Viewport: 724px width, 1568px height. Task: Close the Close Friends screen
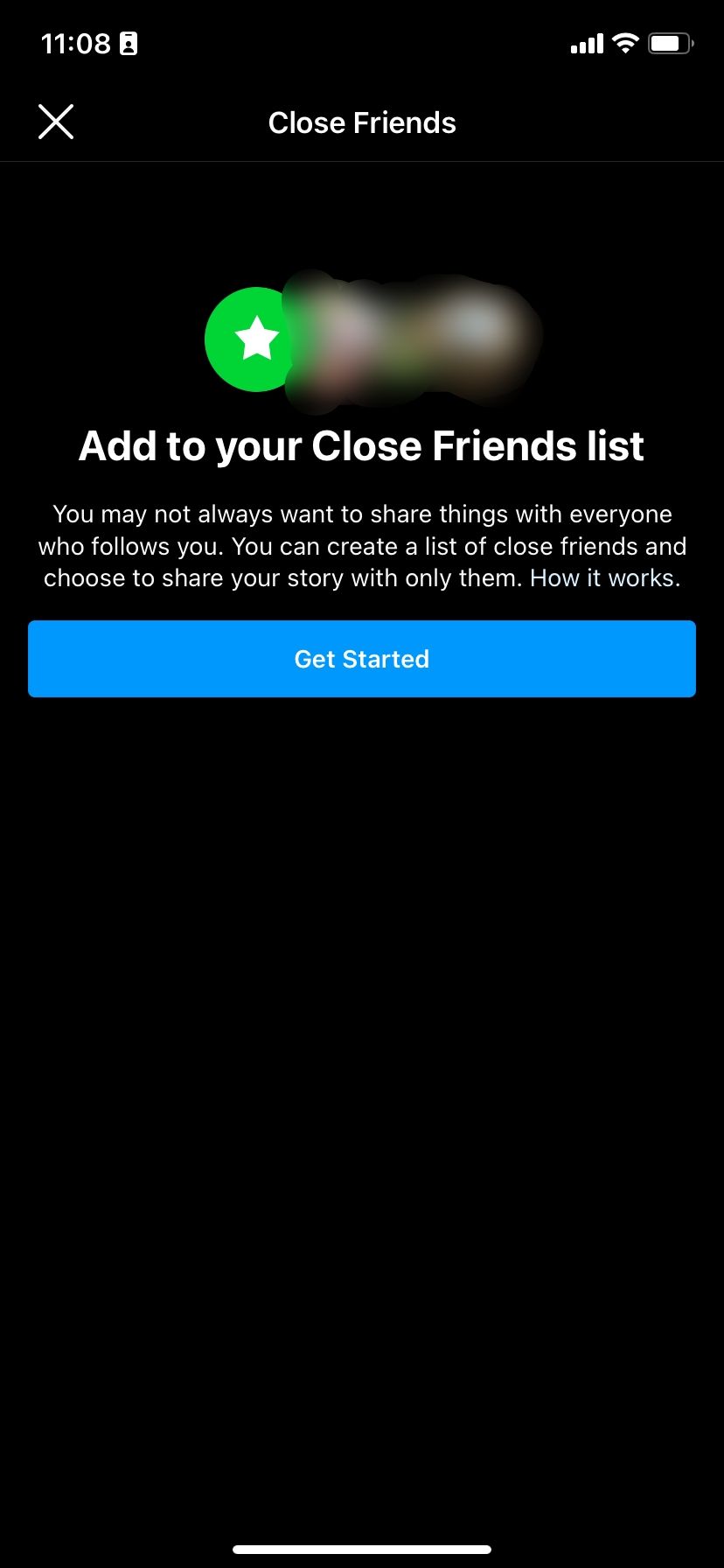[56, 122]
